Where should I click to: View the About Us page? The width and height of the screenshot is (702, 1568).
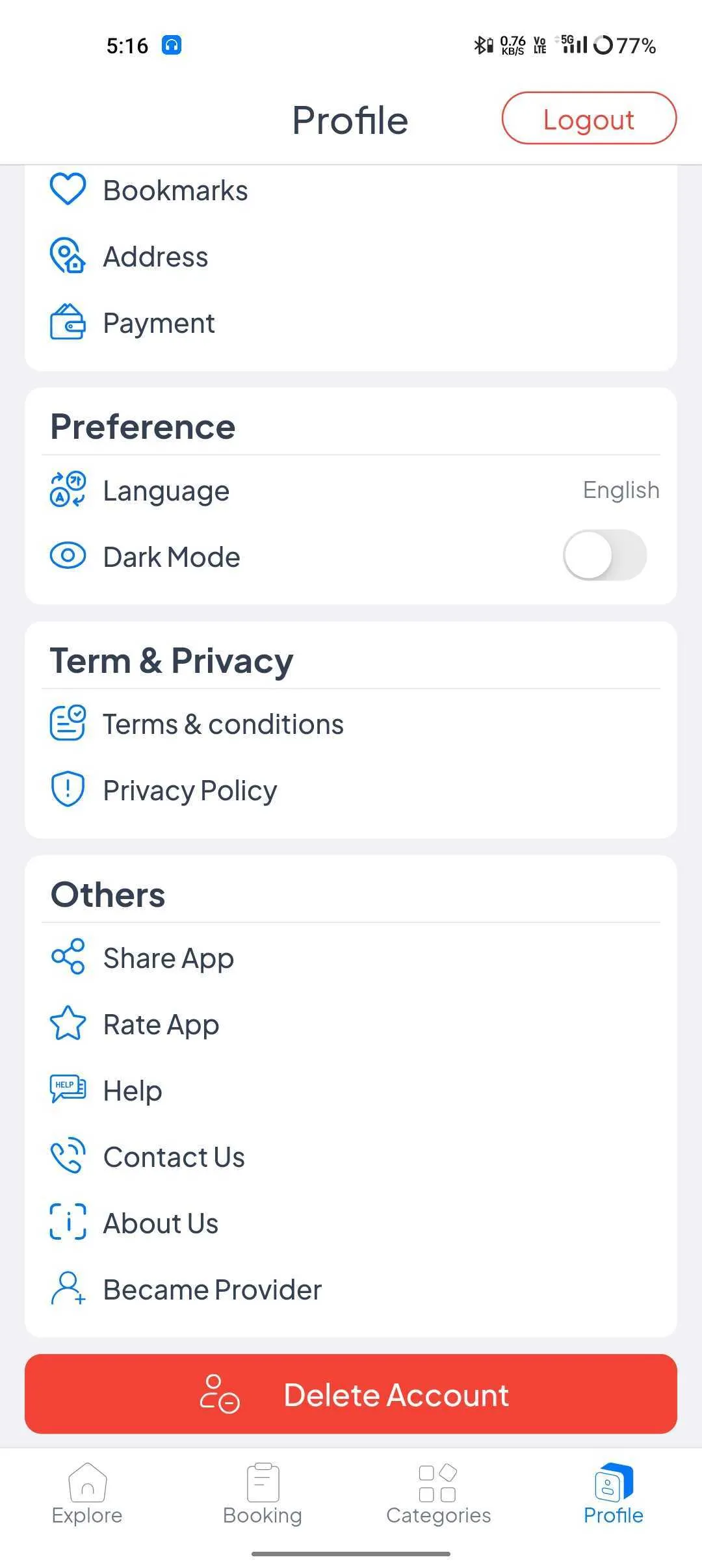[x=161, y=1224]
